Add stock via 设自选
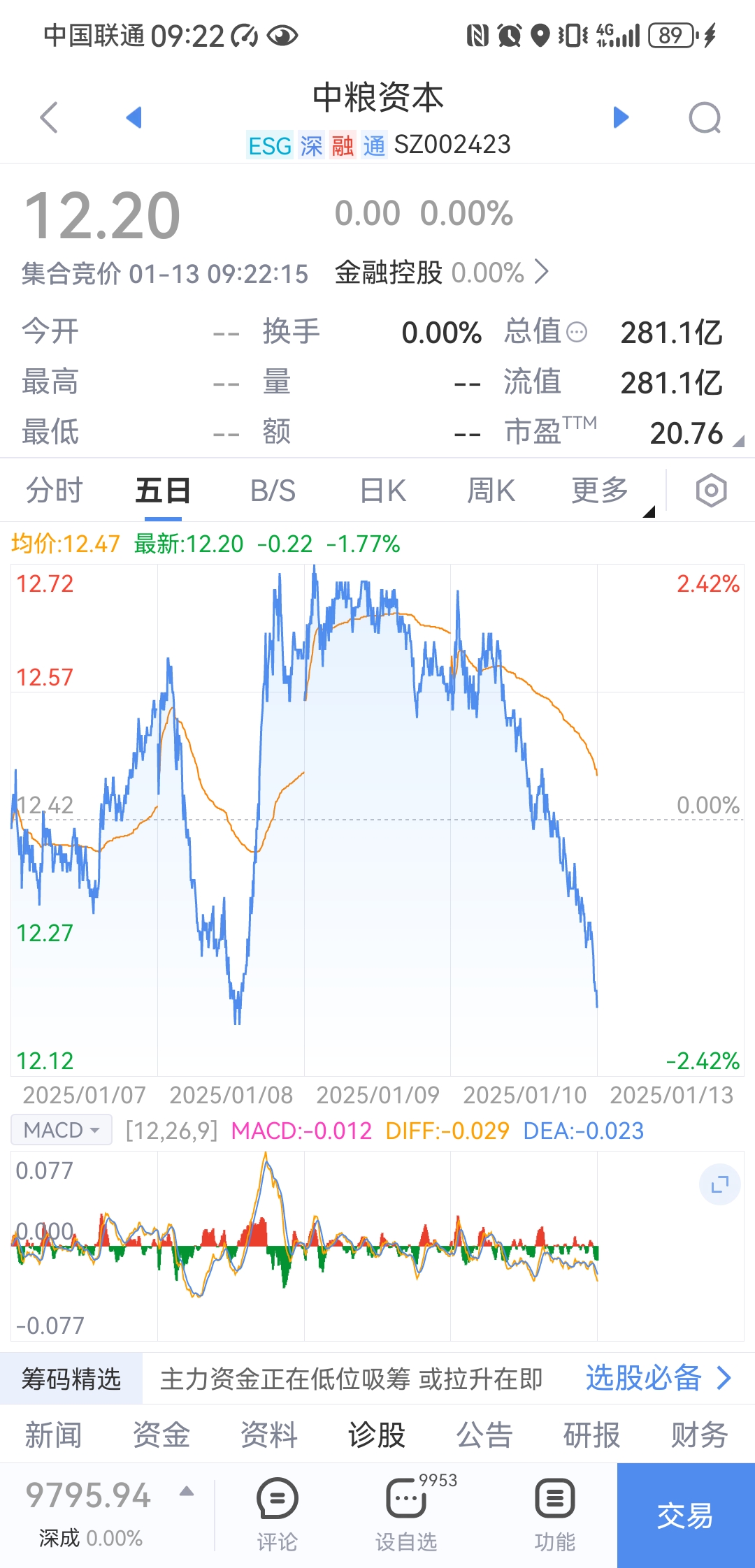755x1568 pixels. pyautogui.click(x=407, y=1515)
